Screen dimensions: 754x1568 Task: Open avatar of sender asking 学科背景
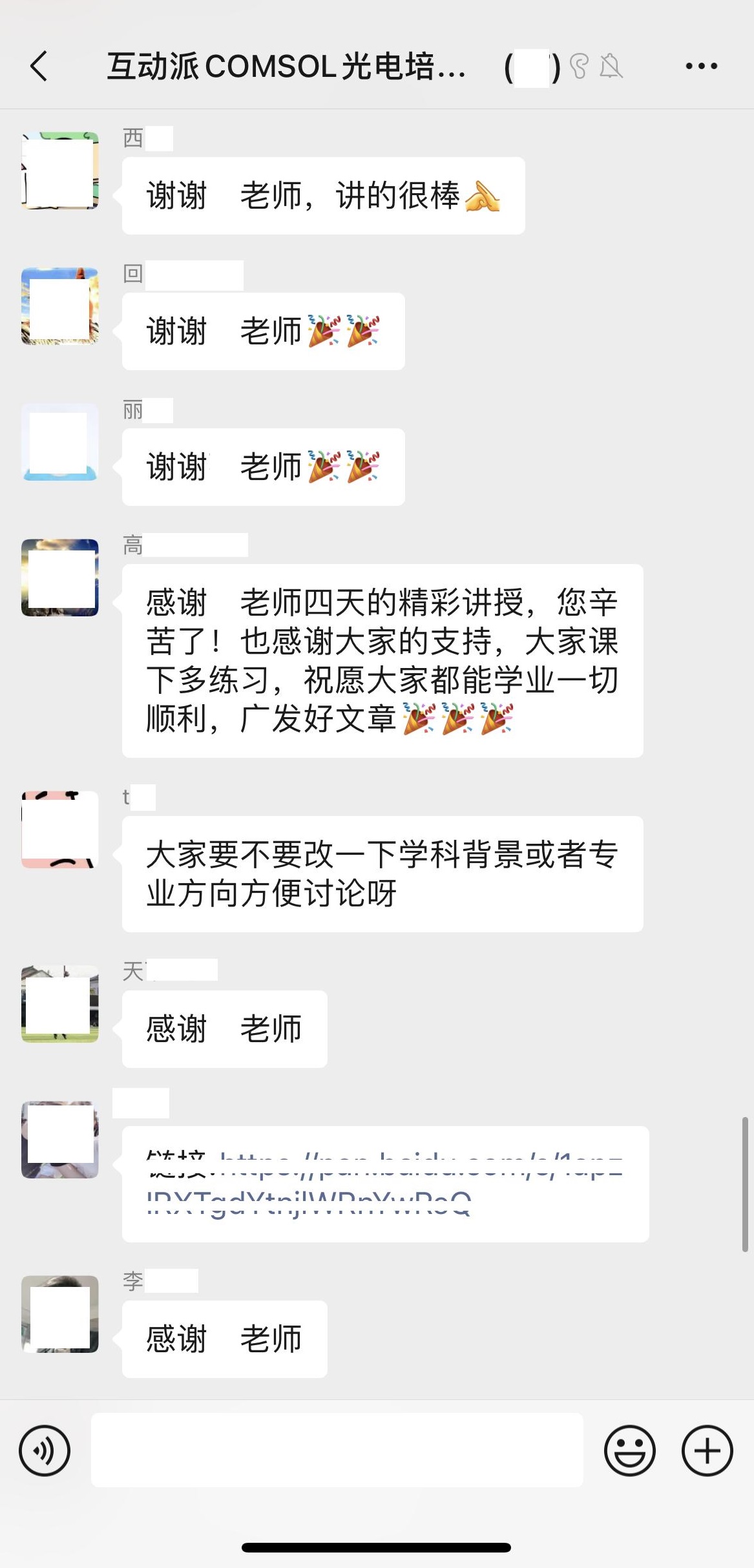click(60, 829)
